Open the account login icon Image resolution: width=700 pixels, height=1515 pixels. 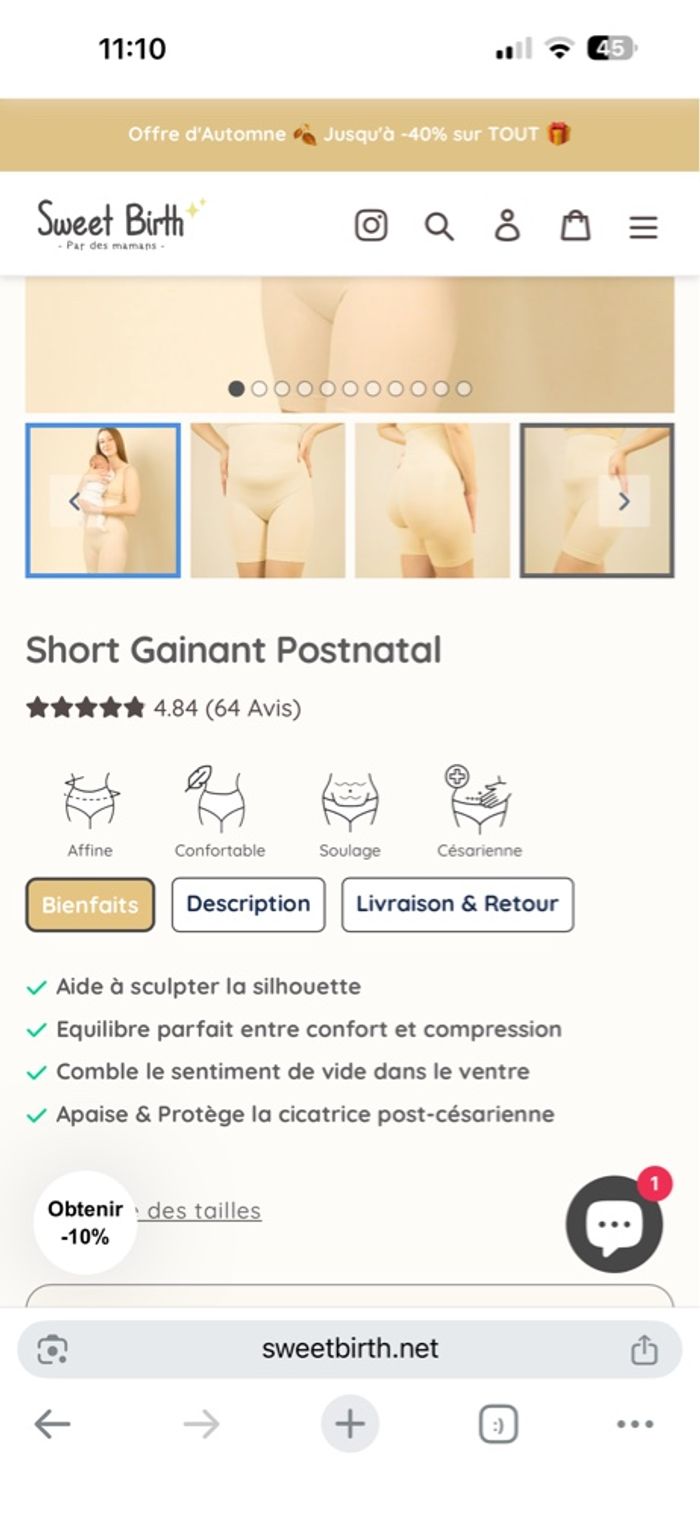coord(507,226)
